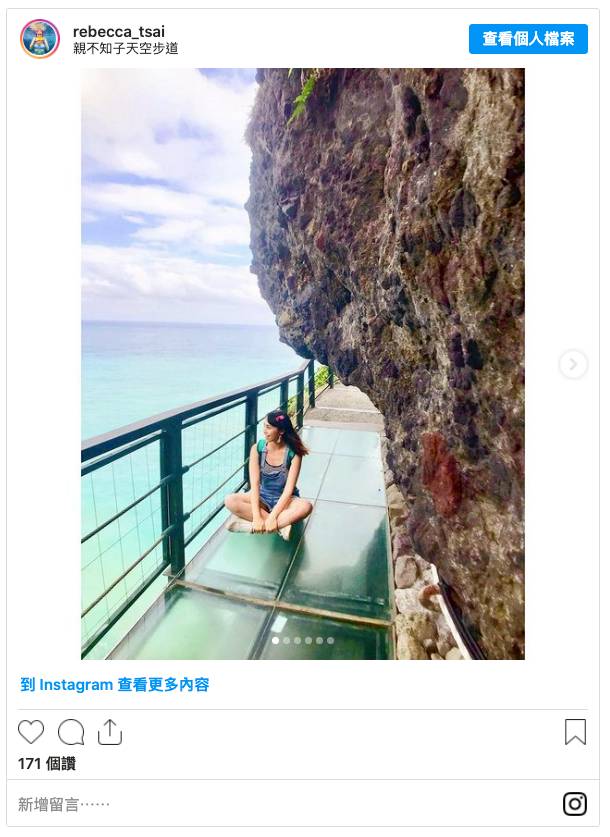Open the 到 Instagram 查看更多內容 link
The image size is (610, 837).
(115, 685)
